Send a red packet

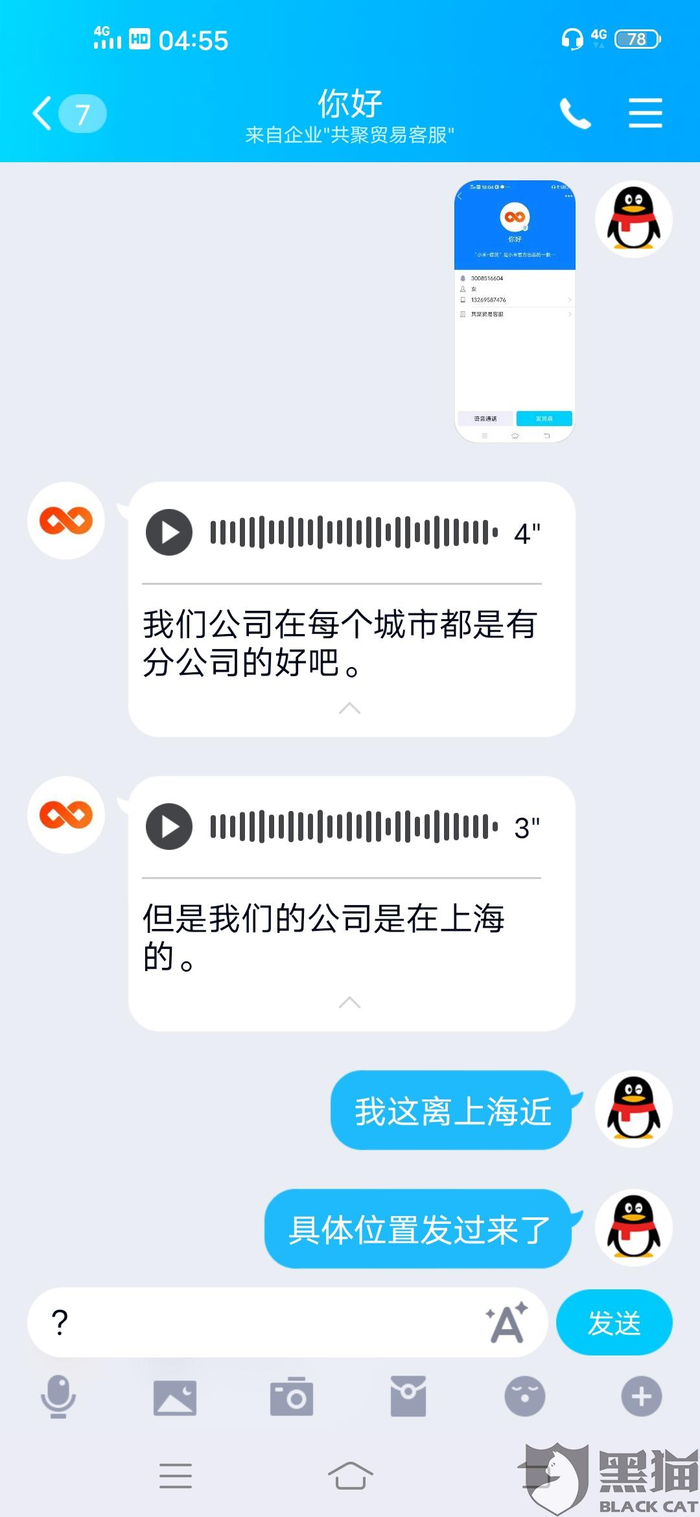tap(408, 1397)
